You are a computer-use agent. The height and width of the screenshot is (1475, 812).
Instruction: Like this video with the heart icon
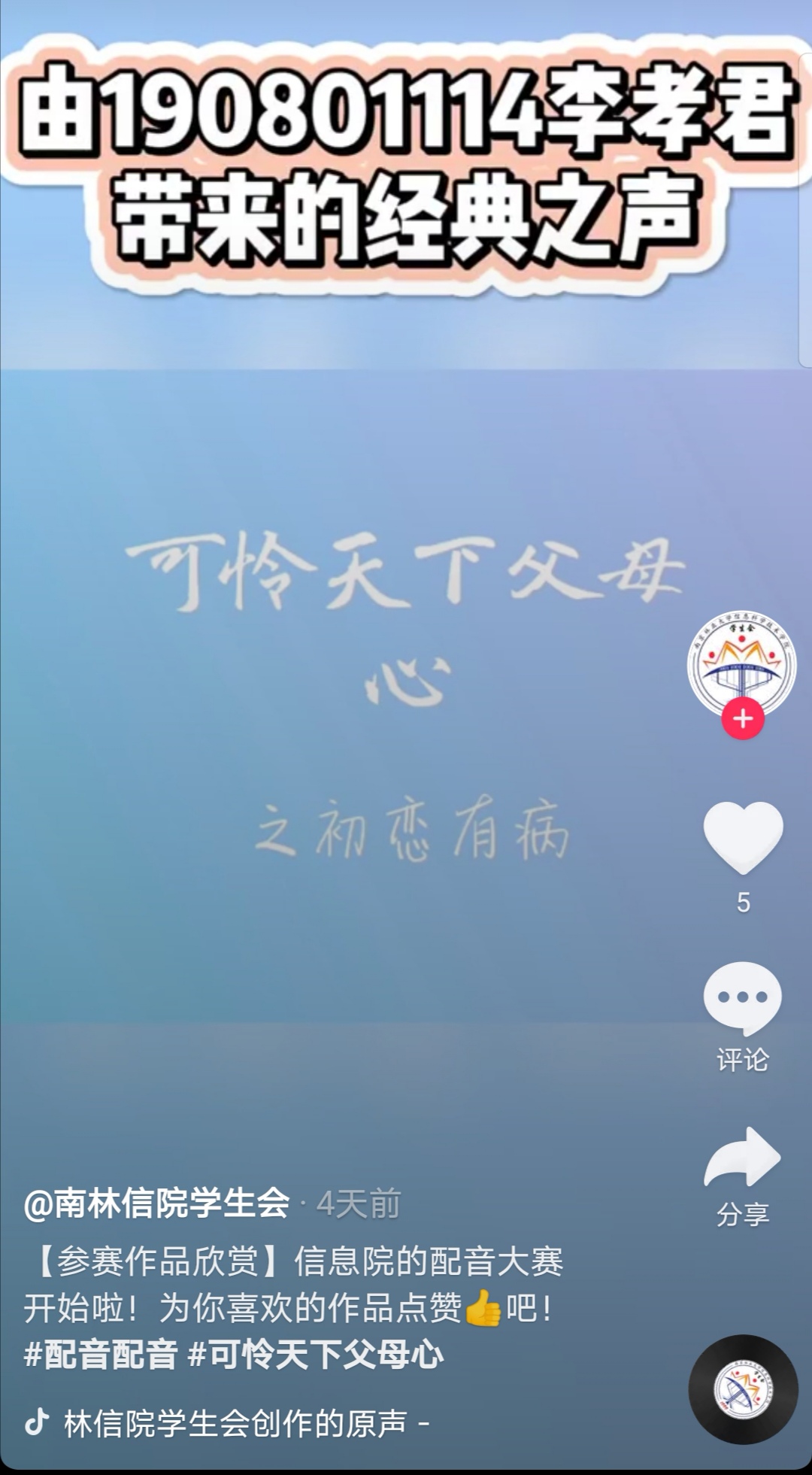click(x=743, y=838)
